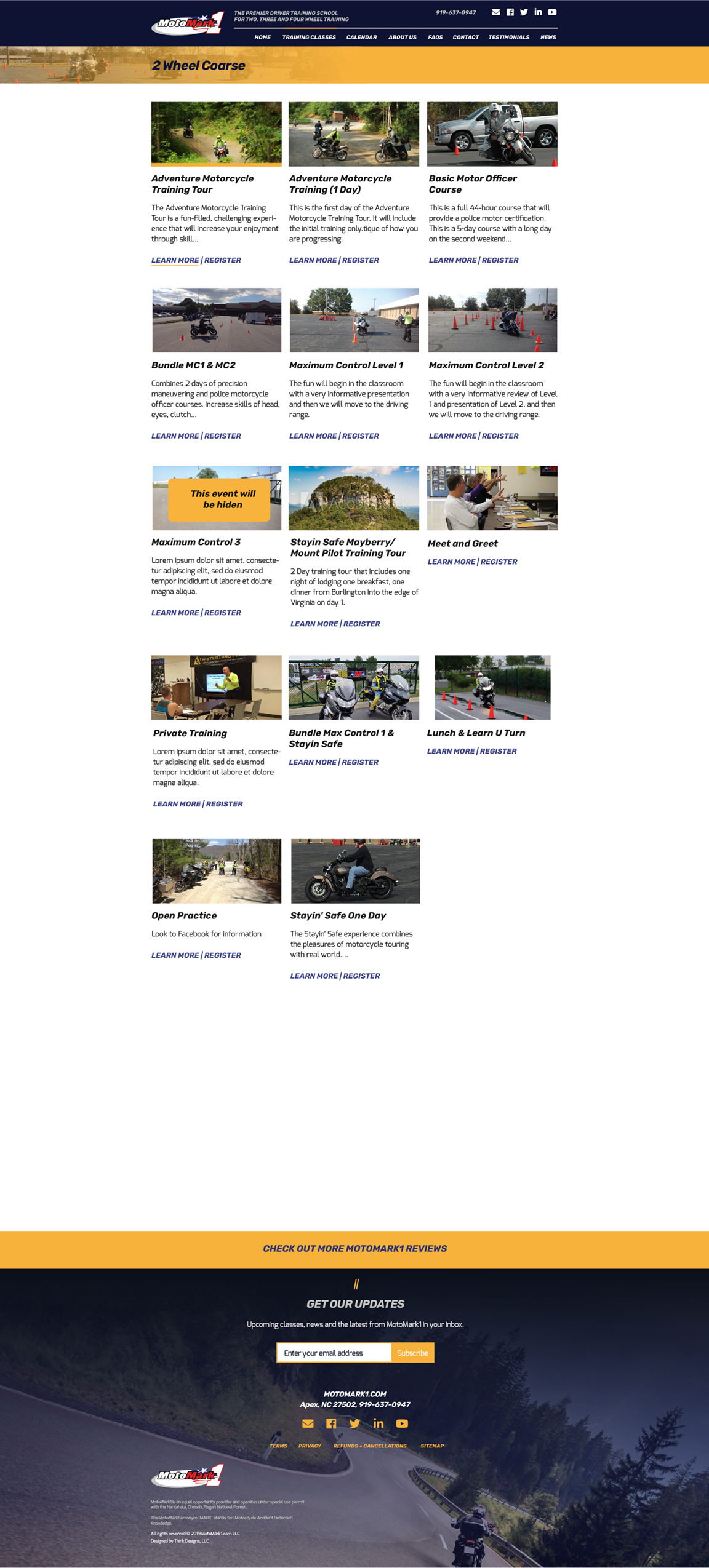Viewport: 709px width, 1568px height.
Task: Hit the Subscribe button
Action: point(412,1353)
